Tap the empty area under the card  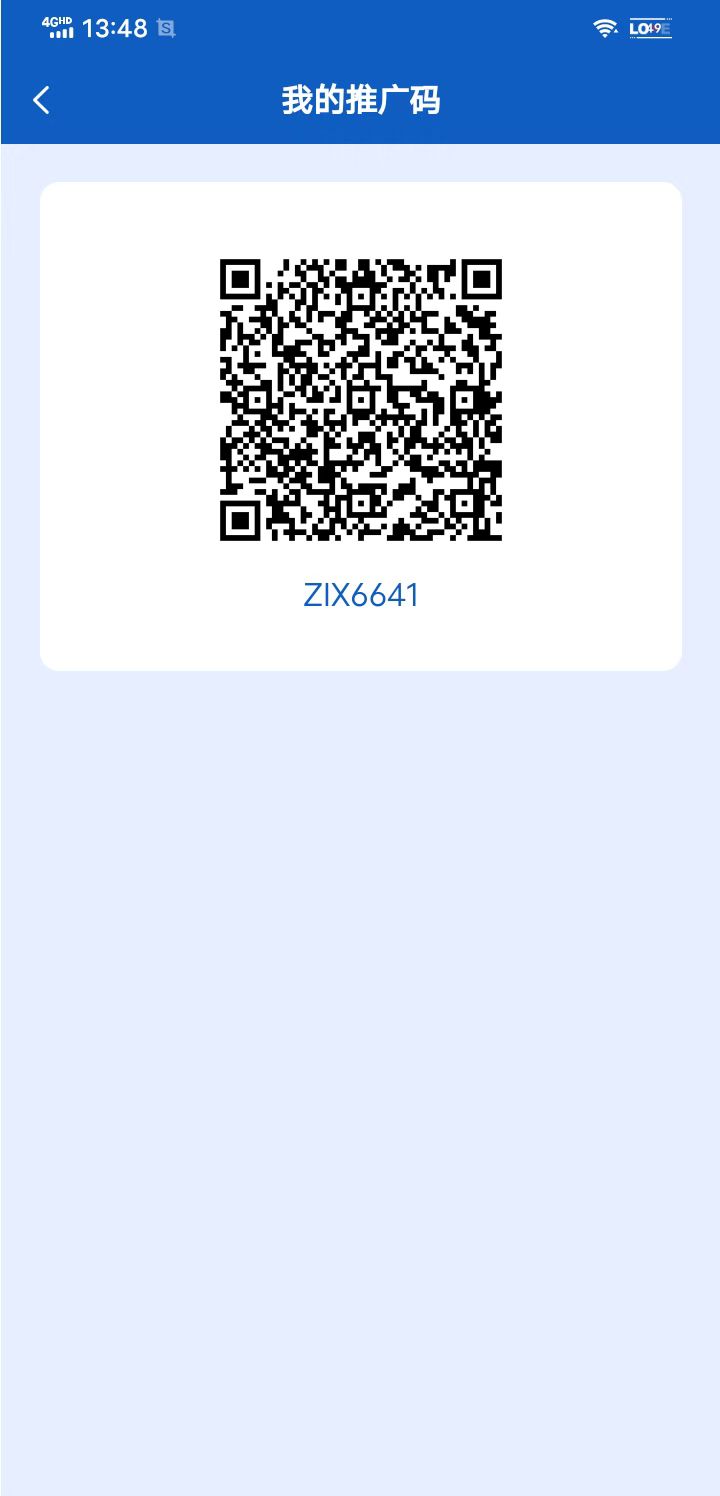(x=360, y=900)
